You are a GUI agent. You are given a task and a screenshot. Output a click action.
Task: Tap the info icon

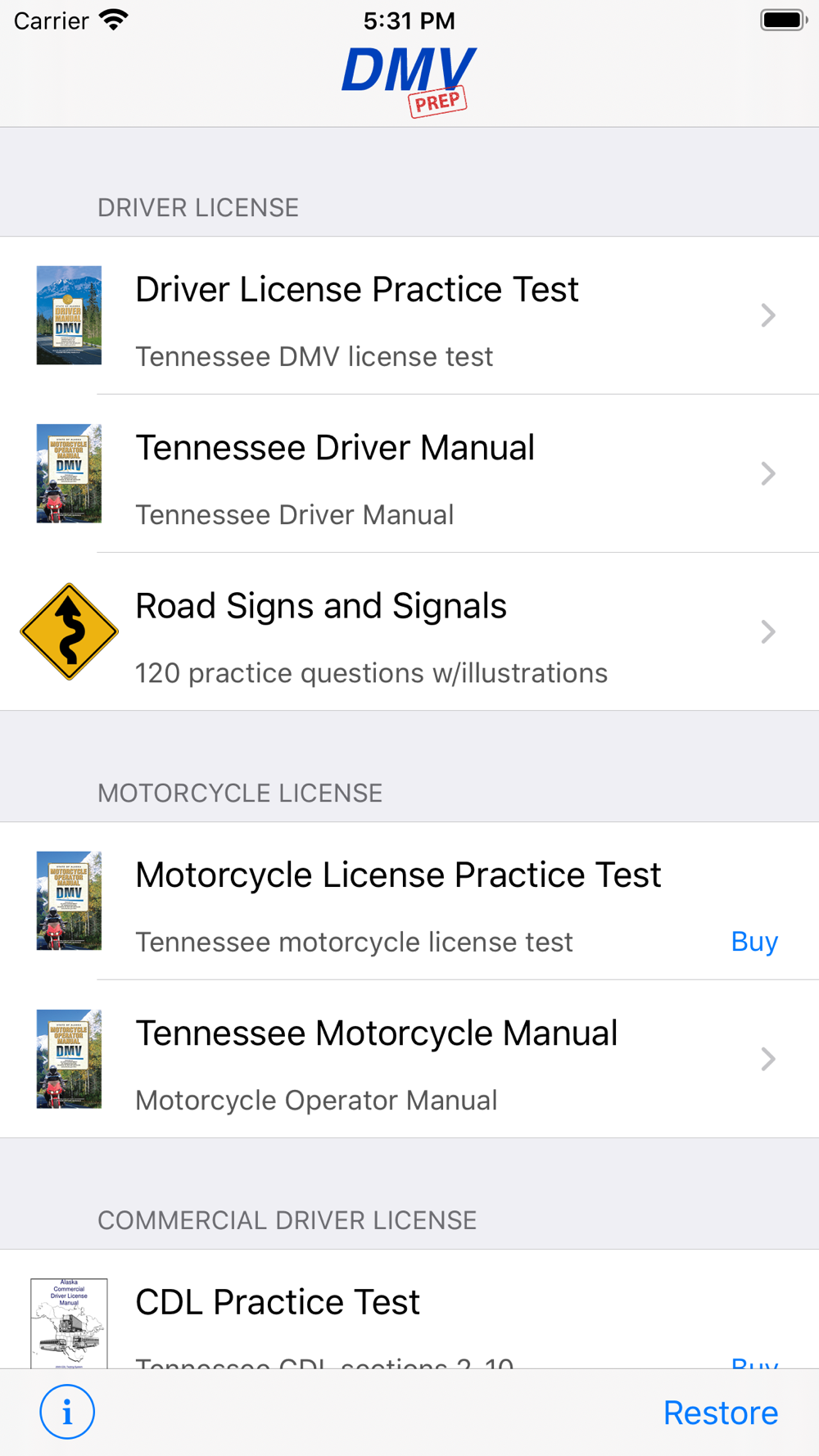point(67,1412)
